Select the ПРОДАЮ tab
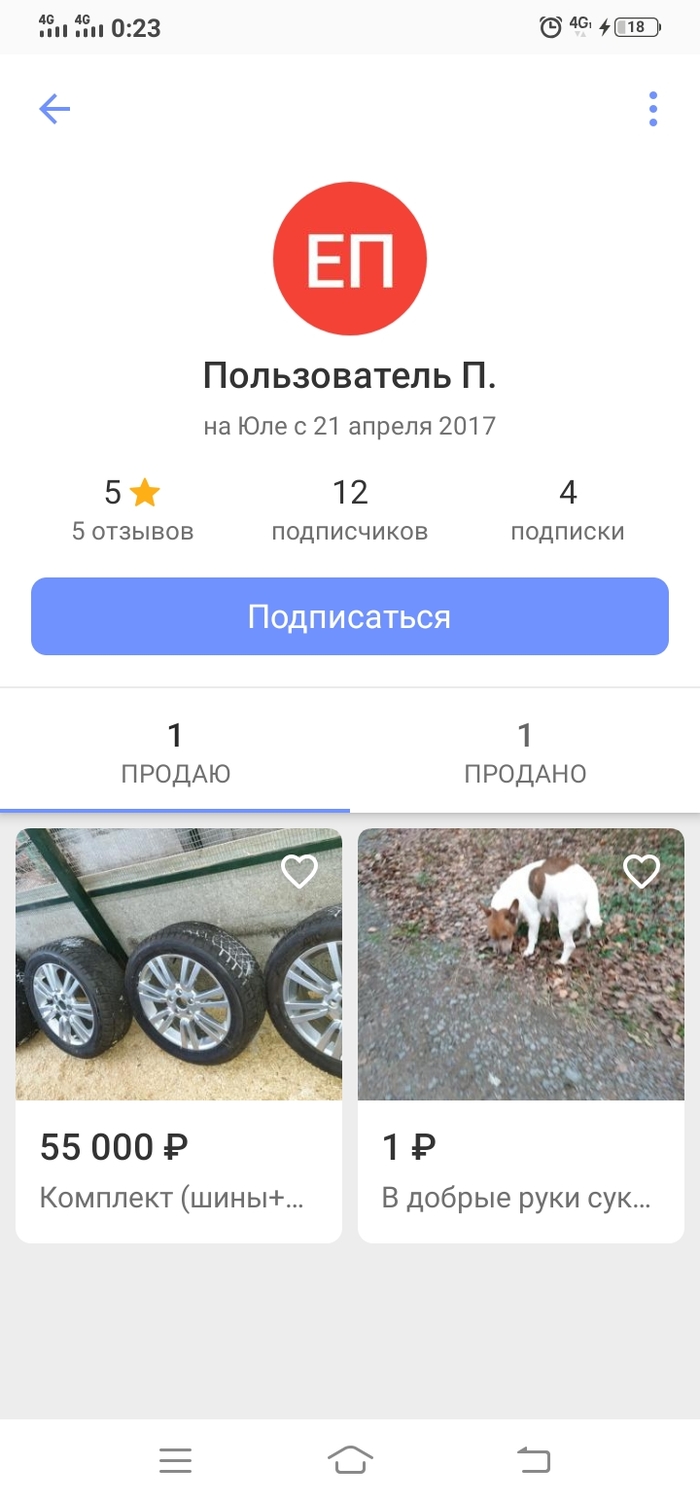 click(175, 753)
